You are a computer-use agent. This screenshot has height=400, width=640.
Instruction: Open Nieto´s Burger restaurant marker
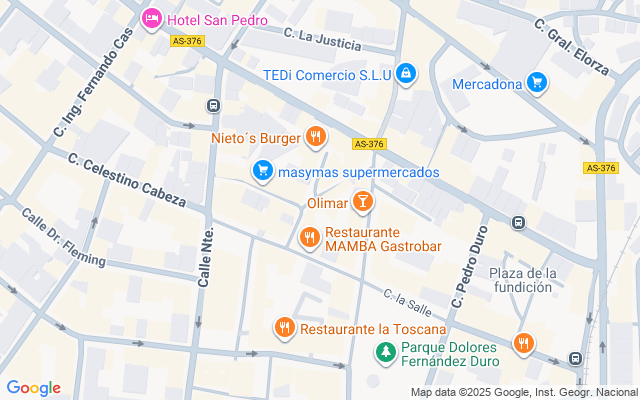[x=316, y=137]
